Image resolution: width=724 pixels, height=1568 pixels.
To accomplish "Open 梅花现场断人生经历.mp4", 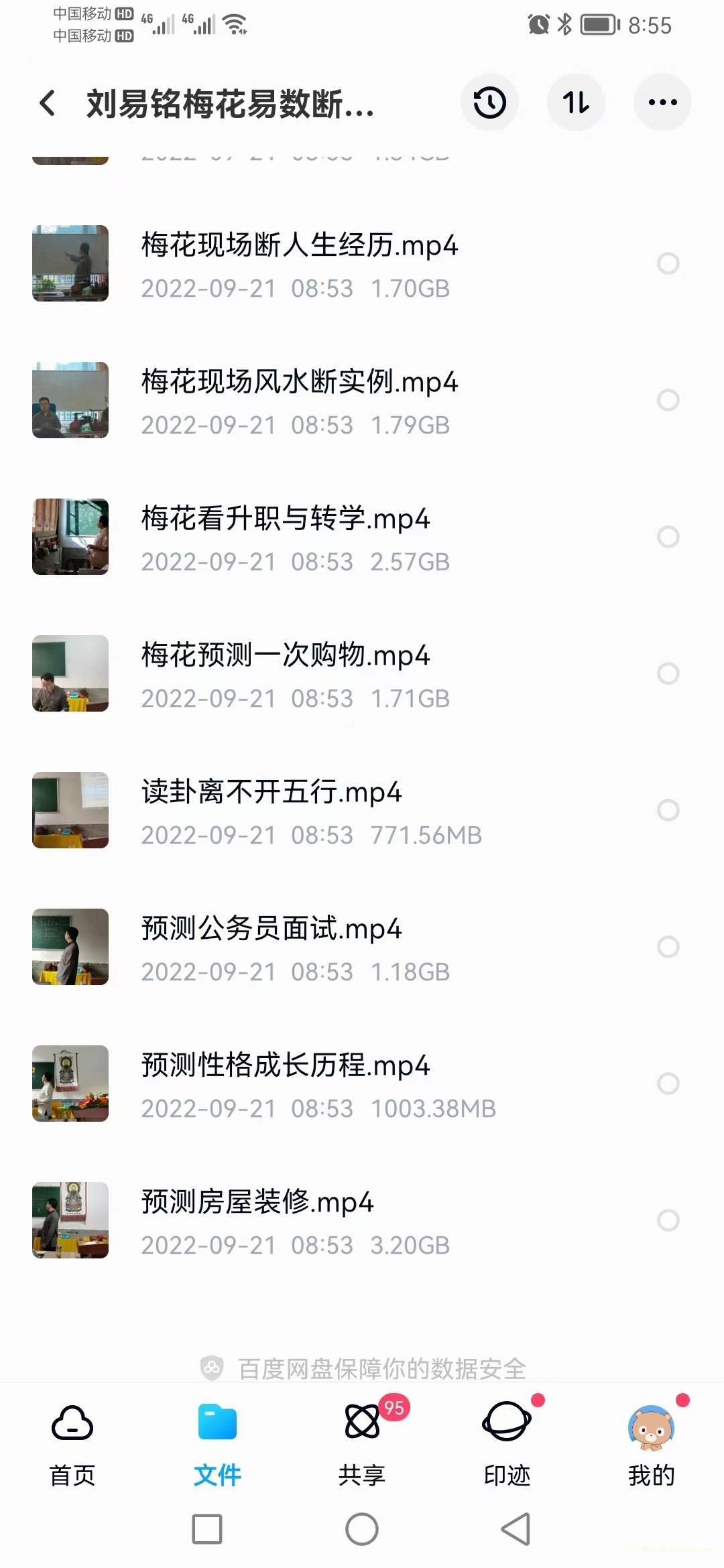I will tap(299, 246).
